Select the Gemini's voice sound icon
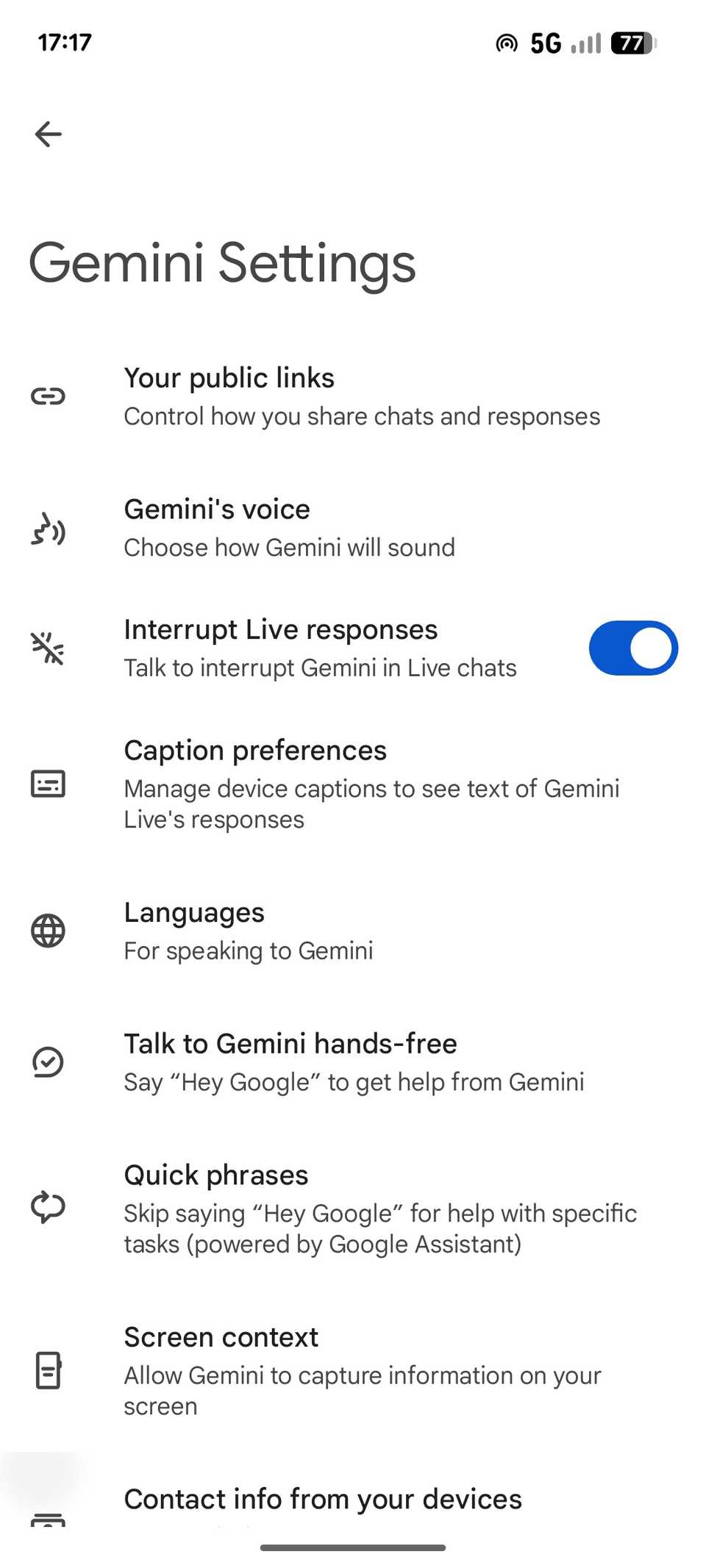The height and width of the screenshot is (1568, 706). pyautogui.click(x=49, y=526)
